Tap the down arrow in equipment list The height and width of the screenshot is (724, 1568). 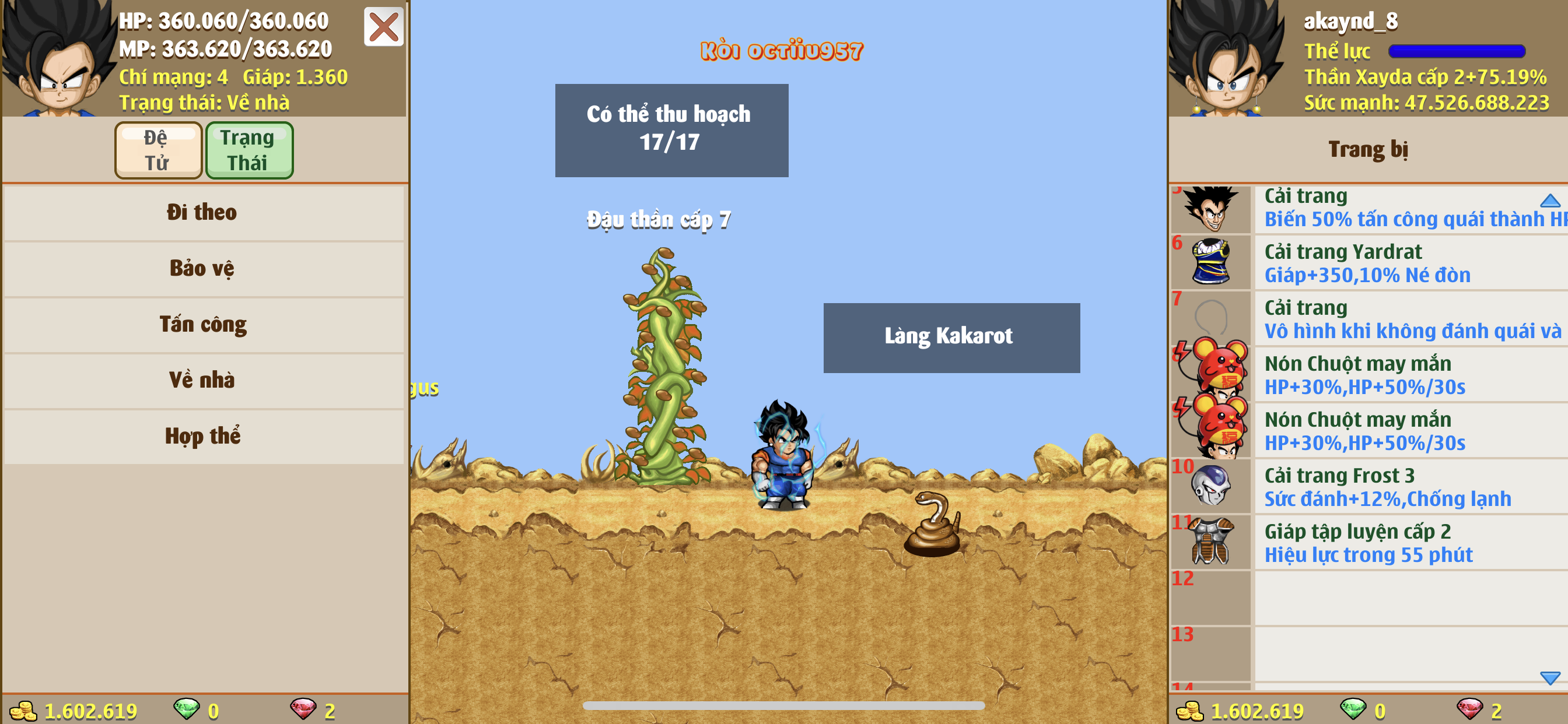1549,677
